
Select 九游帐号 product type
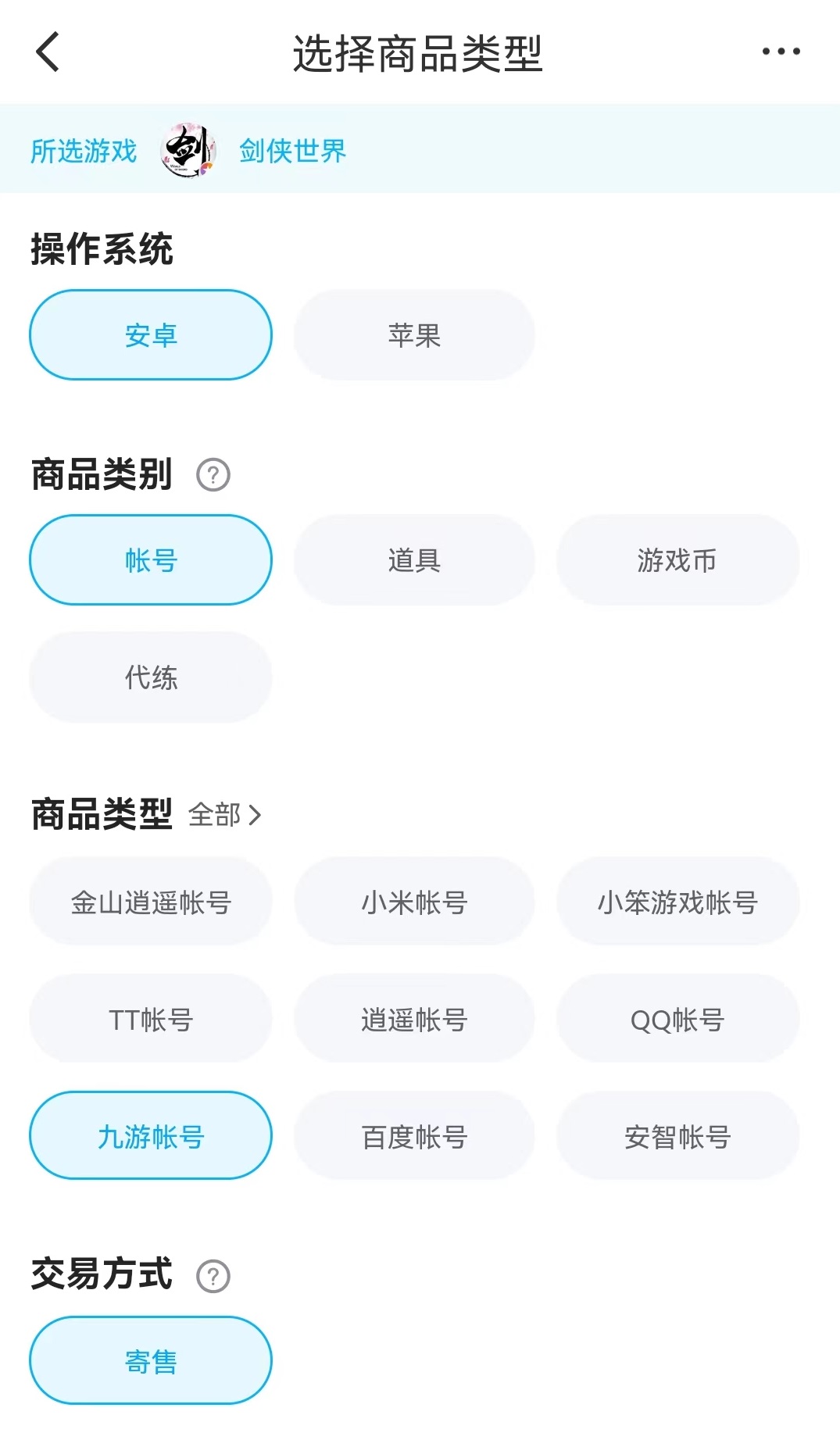pos(151,1136)
